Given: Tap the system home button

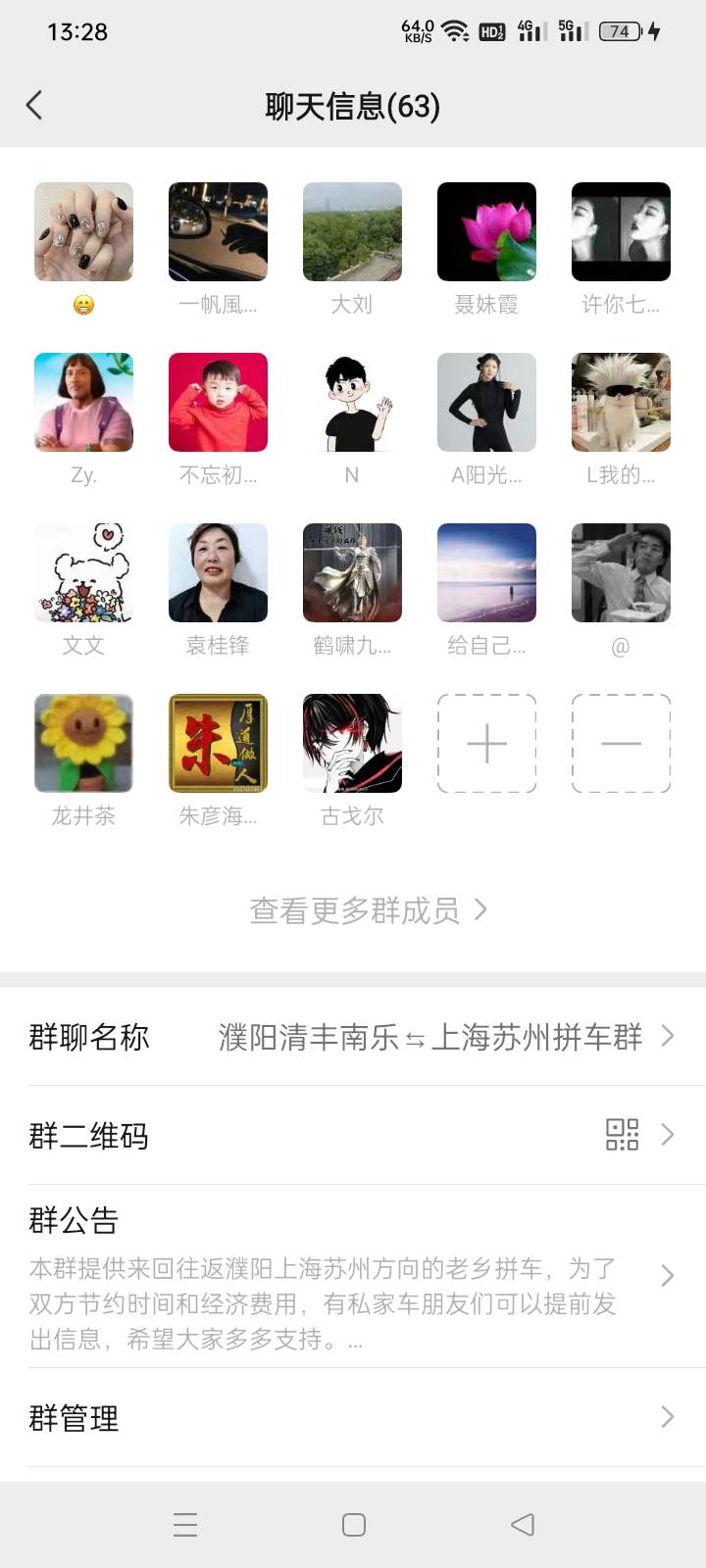Looking at the screenshot, I should (x=354, y=1525).
